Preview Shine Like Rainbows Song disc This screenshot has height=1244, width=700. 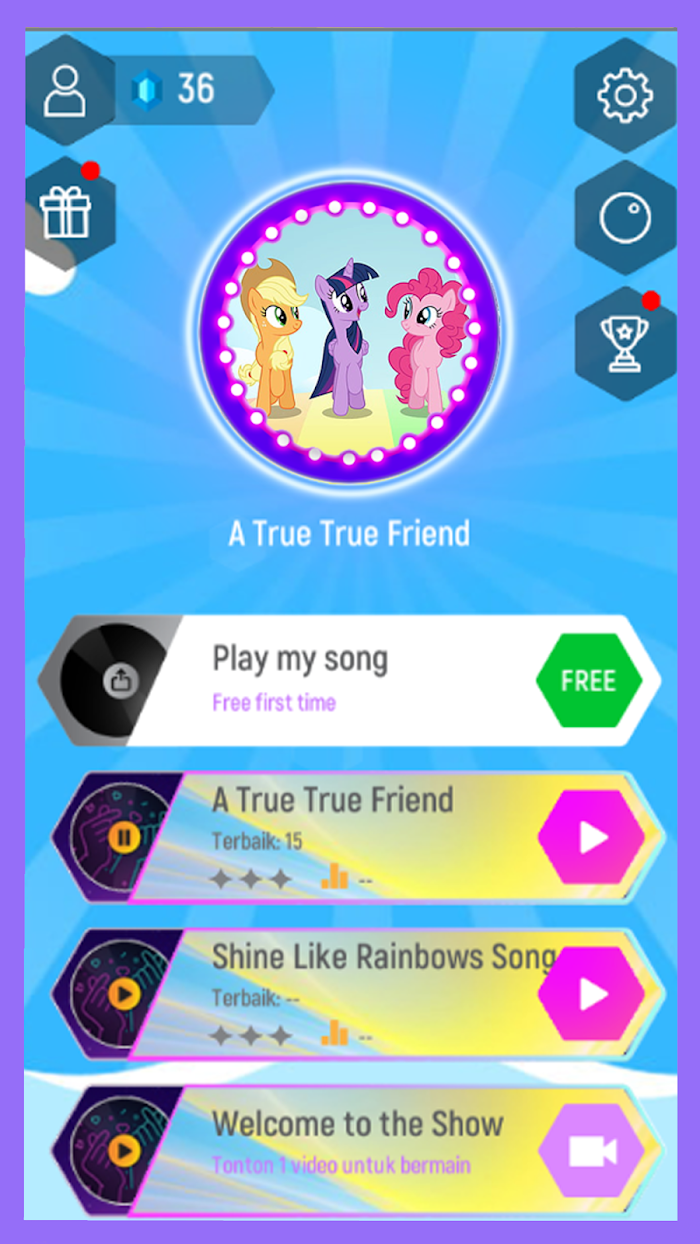pyautogui.click(x=124, y=994)
